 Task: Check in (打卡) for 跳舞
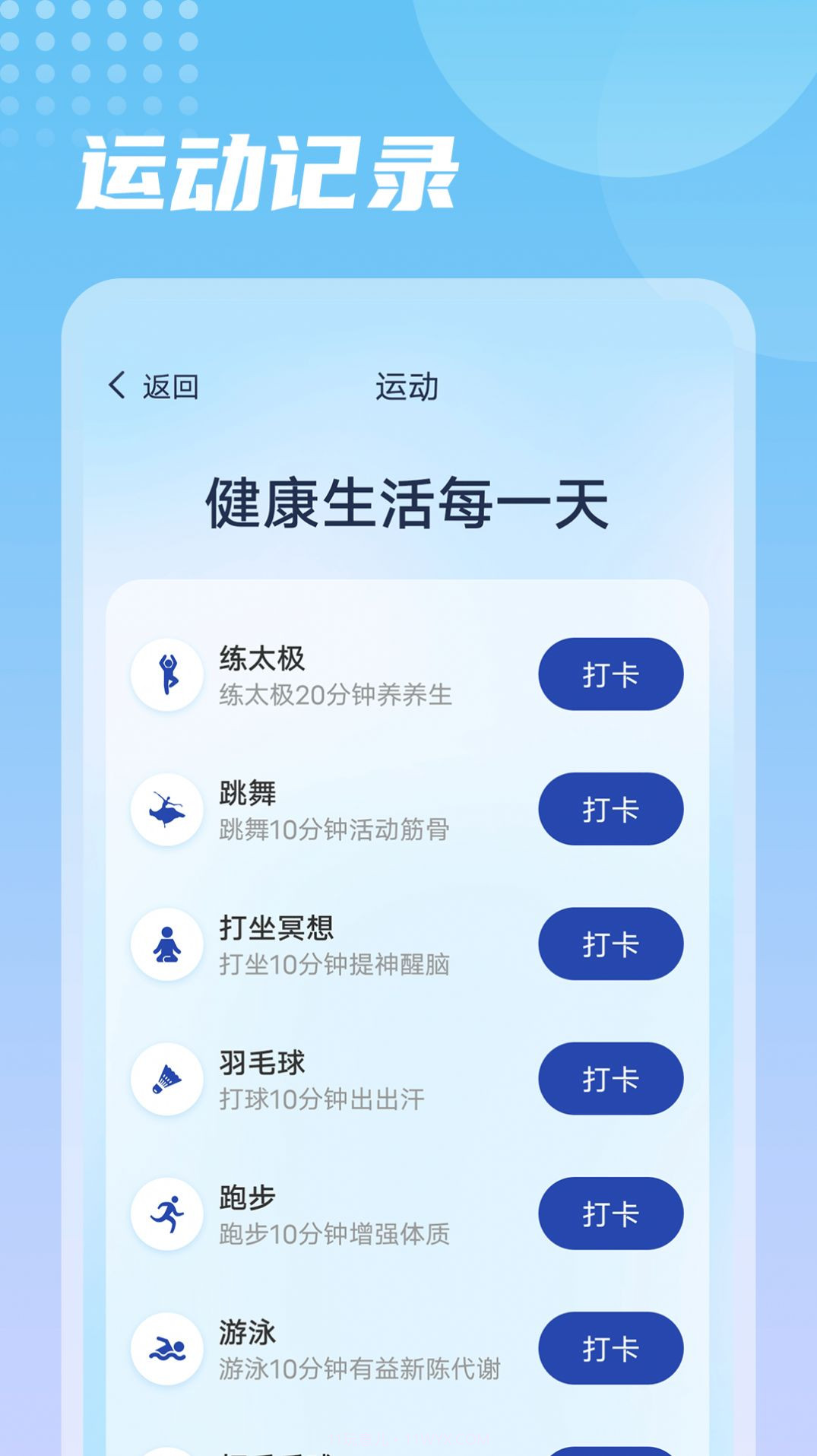click(610, 808)
